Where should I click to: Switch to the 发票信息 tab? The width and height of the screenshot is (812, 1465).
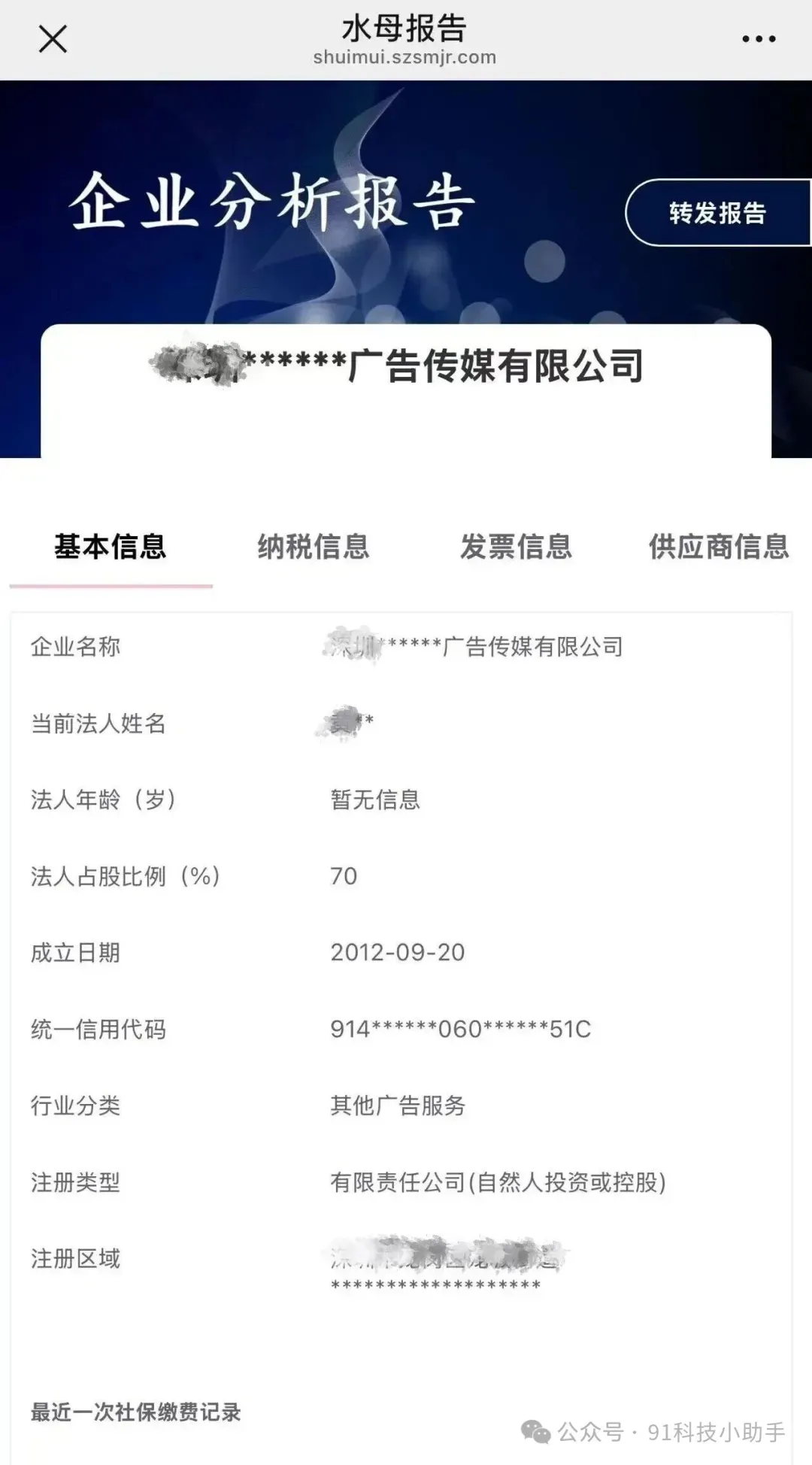tap(516, 547)
